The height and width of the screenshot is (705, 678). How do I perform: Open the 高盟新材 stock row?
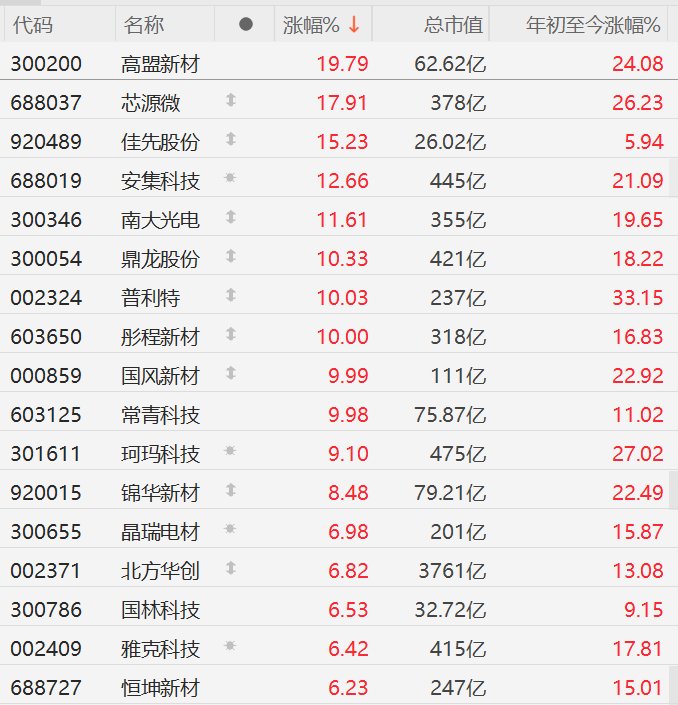coord(159,65)
